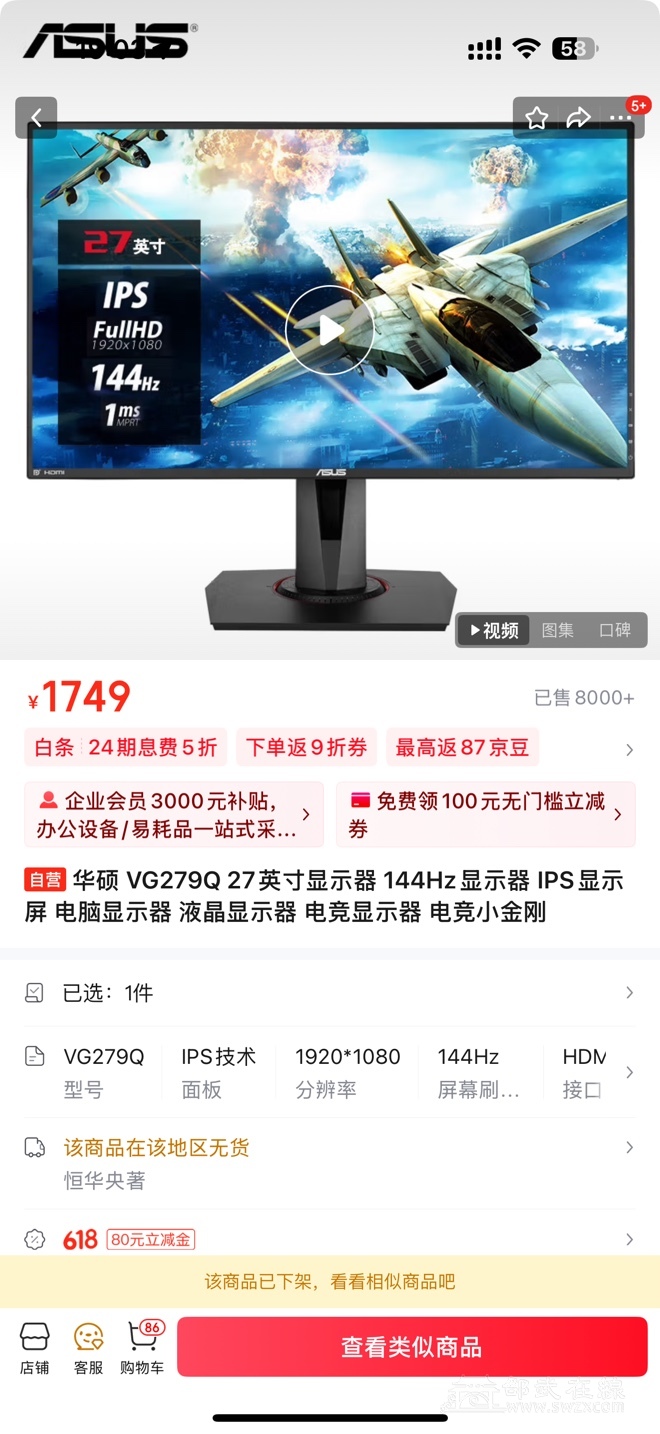
Task: Tap the 查看类似商品 button
Action: point(411,1347)
